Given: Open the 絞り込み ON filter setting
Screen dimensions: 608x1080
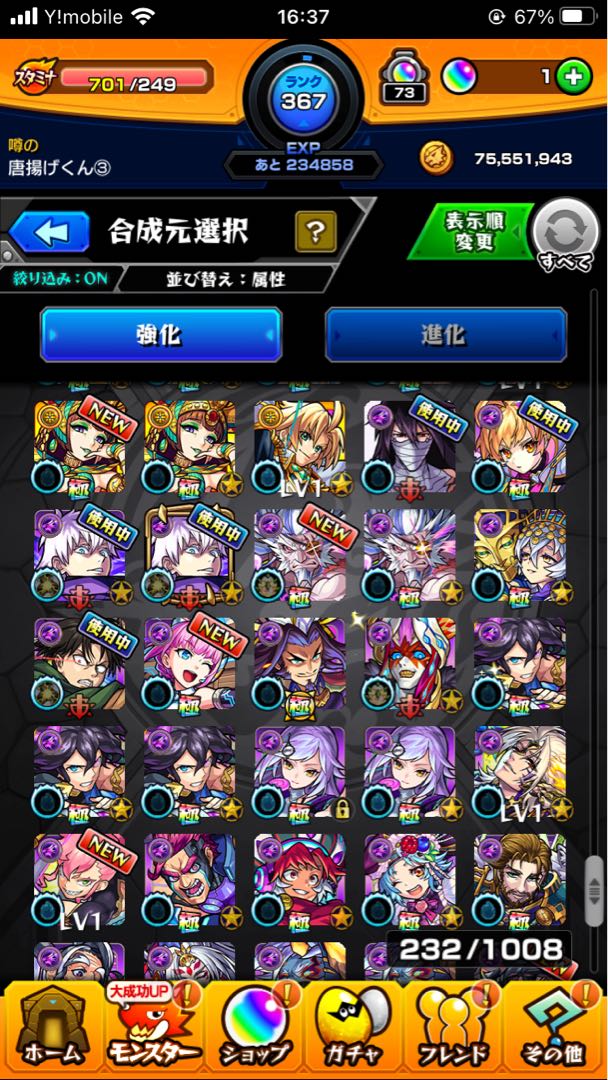Looking at the screenshot, I should 62,279.
